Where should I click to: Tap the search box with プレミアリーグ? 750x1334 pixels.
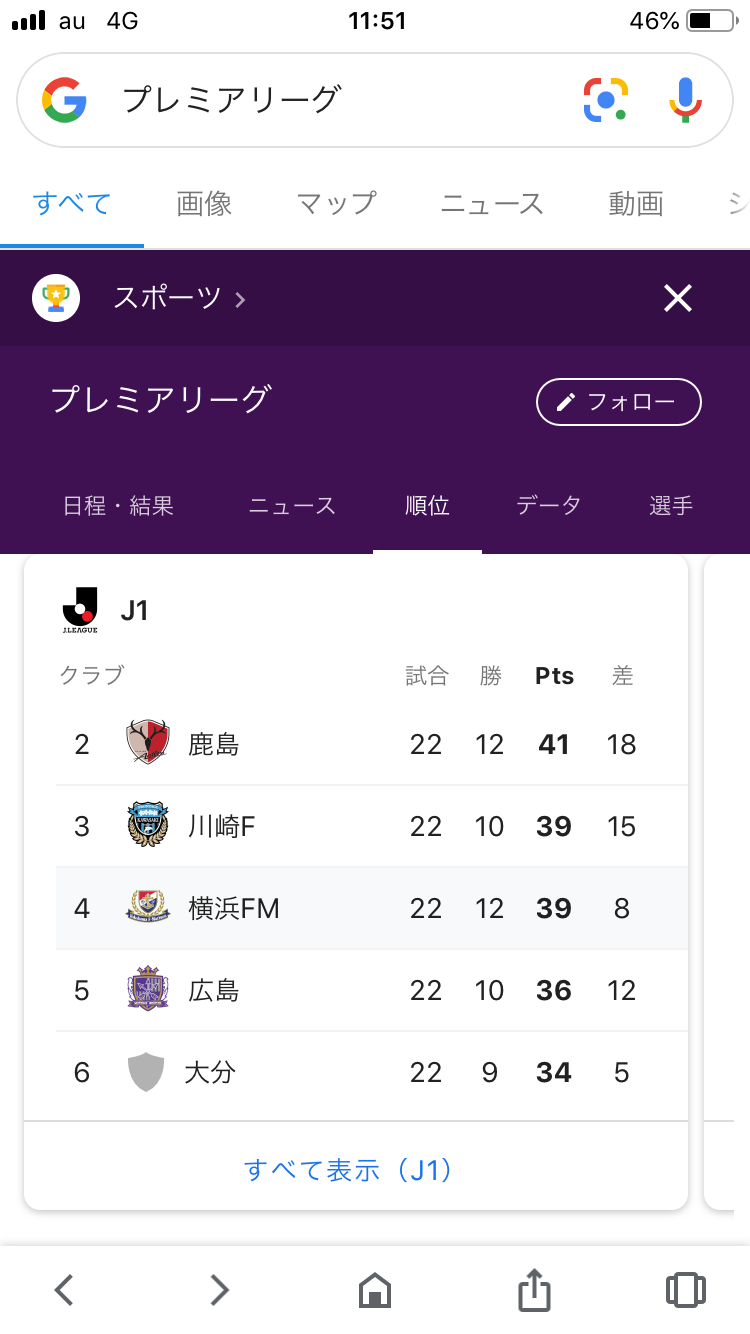coord(340,100)
